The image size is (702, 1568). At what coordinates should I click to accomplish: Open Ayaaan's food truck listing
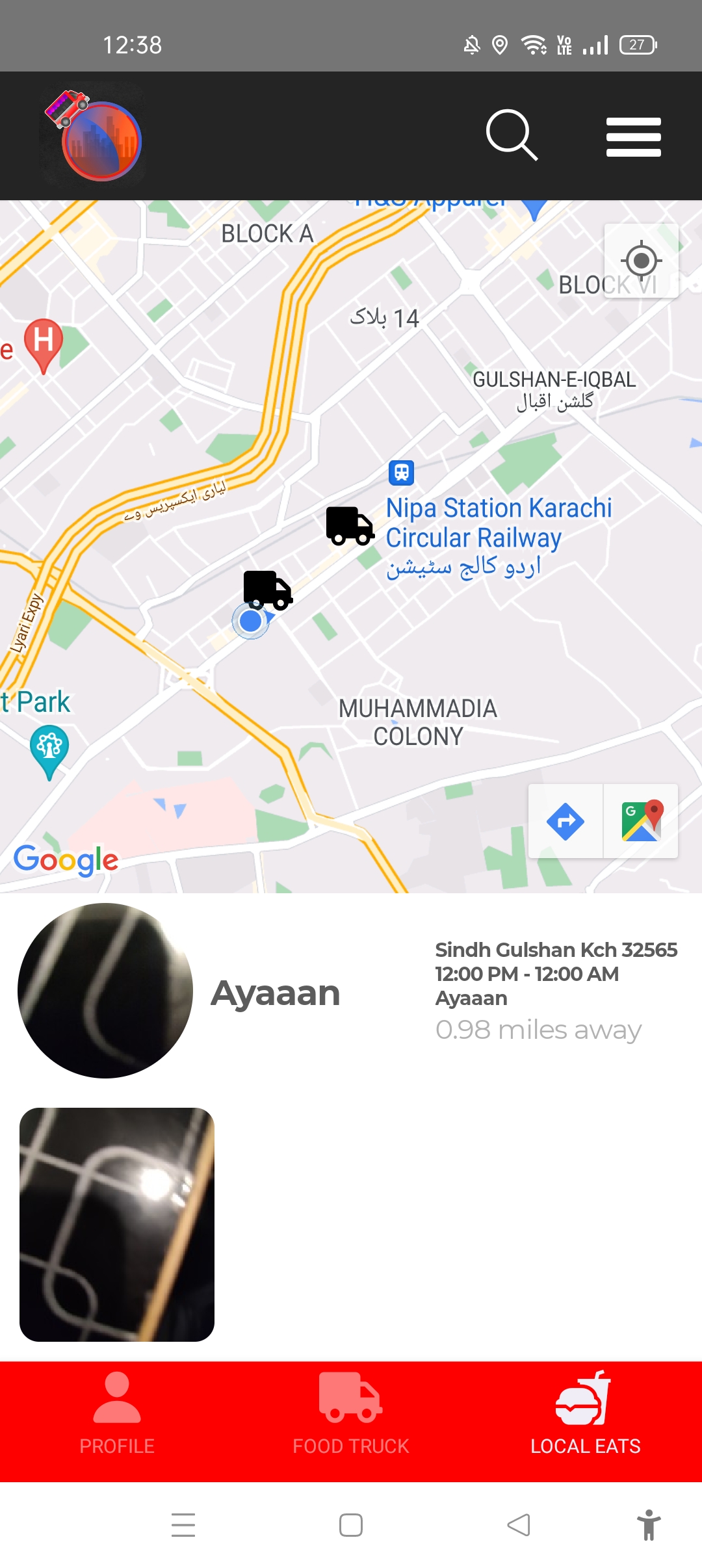click(276, 993)
